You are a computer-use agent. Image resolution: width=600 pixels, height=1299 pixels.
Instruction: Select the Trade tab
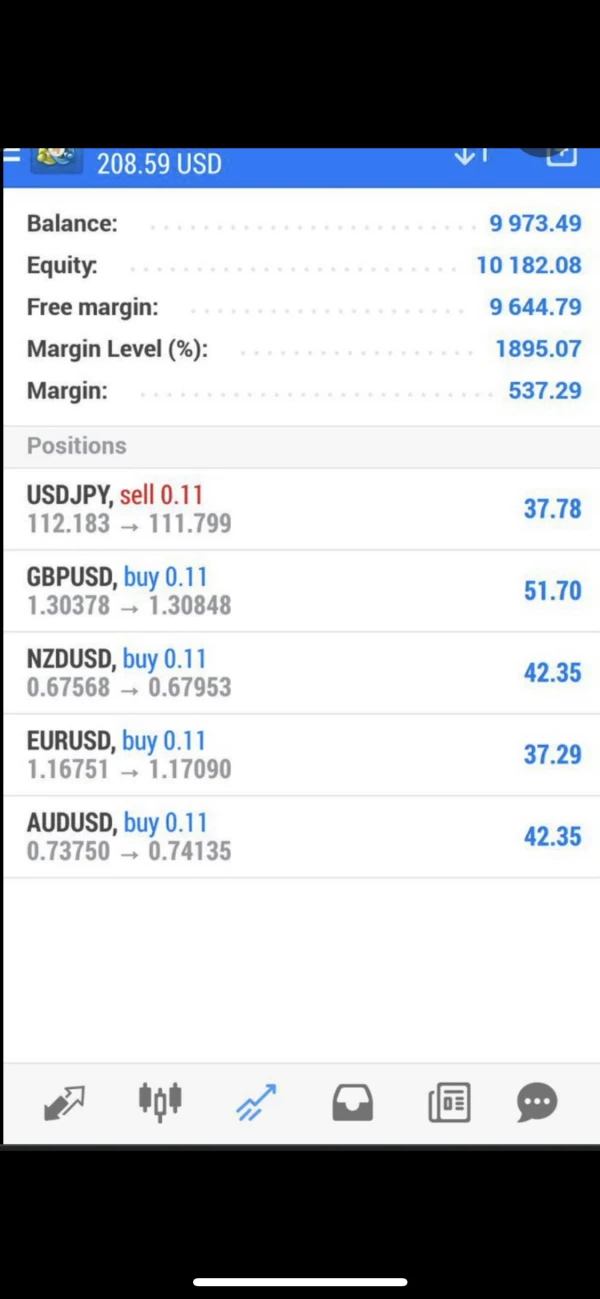point(256,1103)
